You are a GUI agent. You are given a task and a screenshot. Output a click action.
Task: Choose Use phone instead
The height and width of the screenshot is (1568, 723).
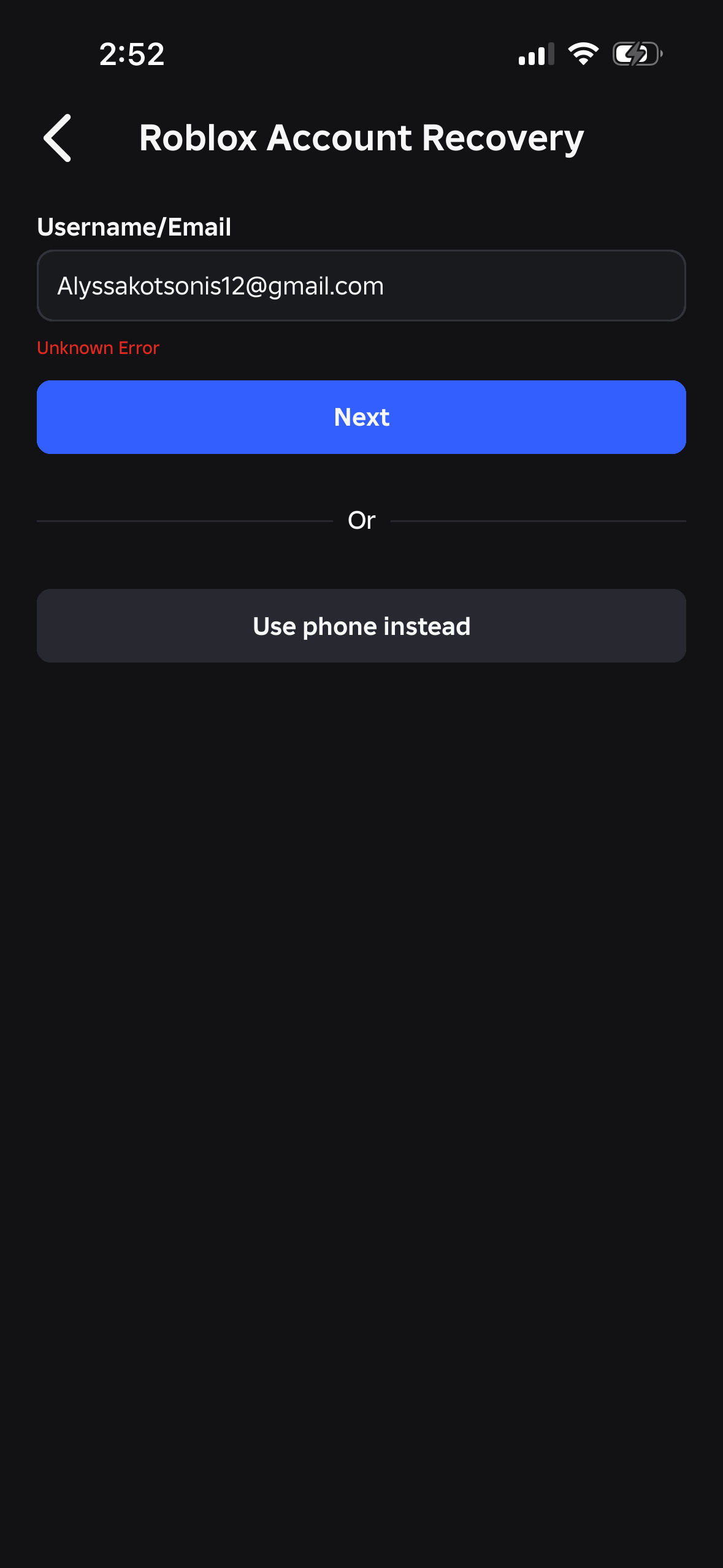361,626
